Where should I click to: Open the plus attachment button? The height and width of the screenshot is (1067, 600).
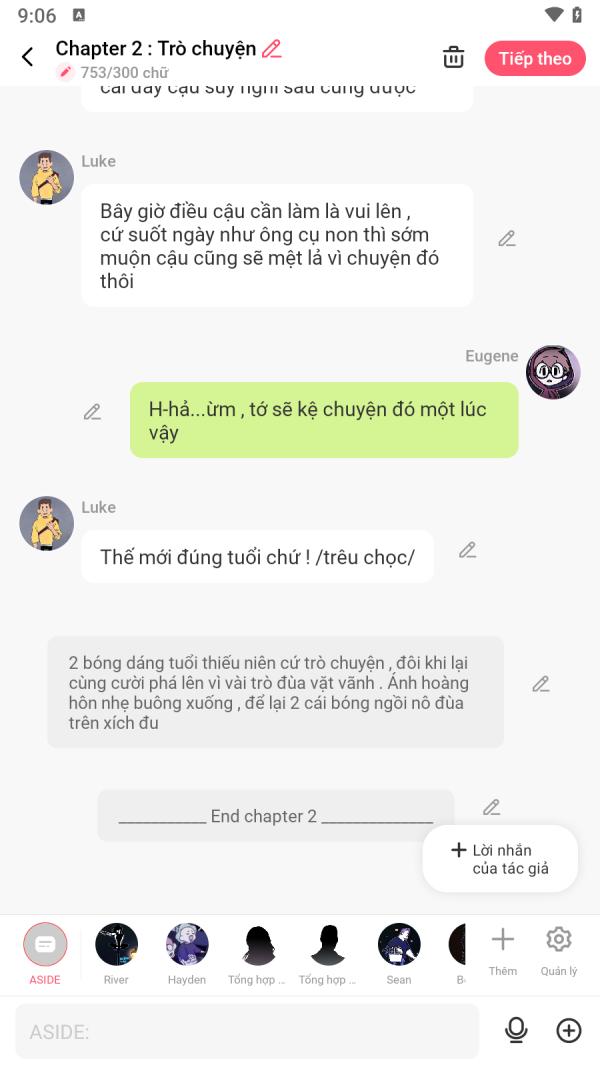click(569, 1030)
